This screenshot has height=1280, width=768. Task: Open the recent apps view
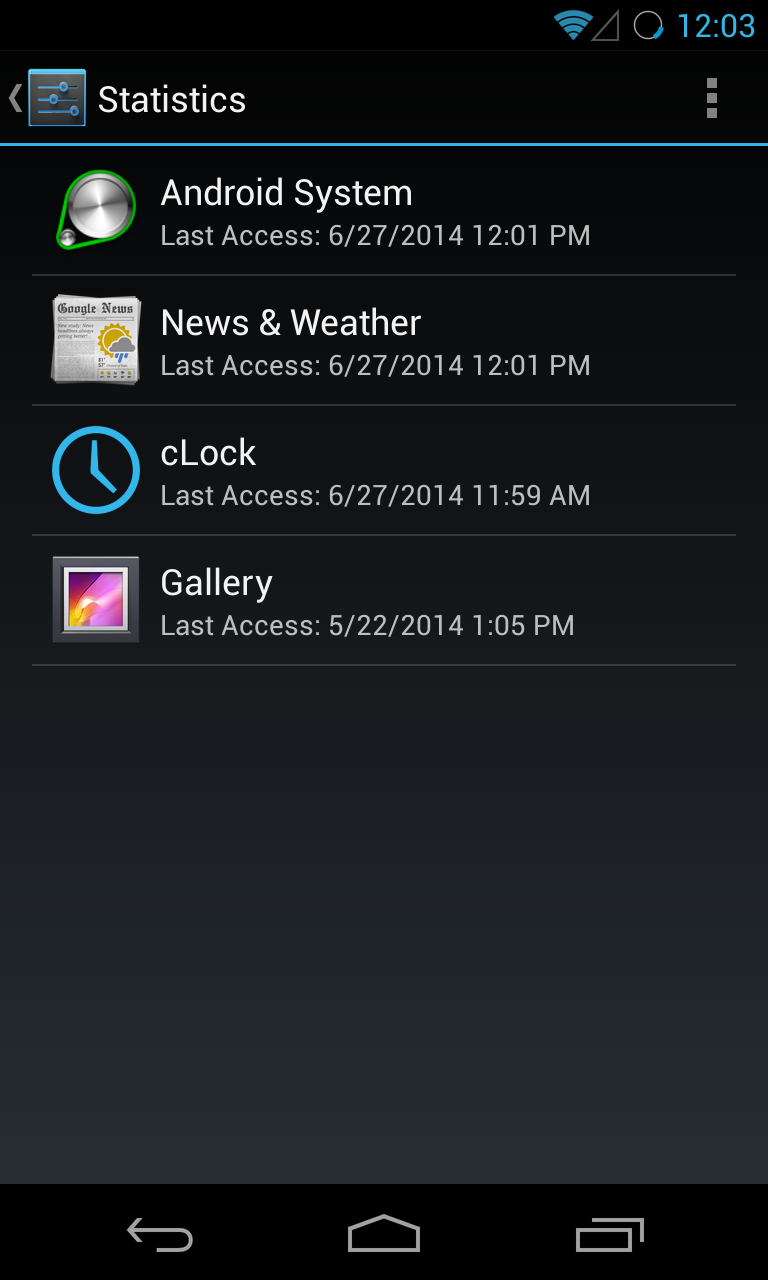point(609,1235)
